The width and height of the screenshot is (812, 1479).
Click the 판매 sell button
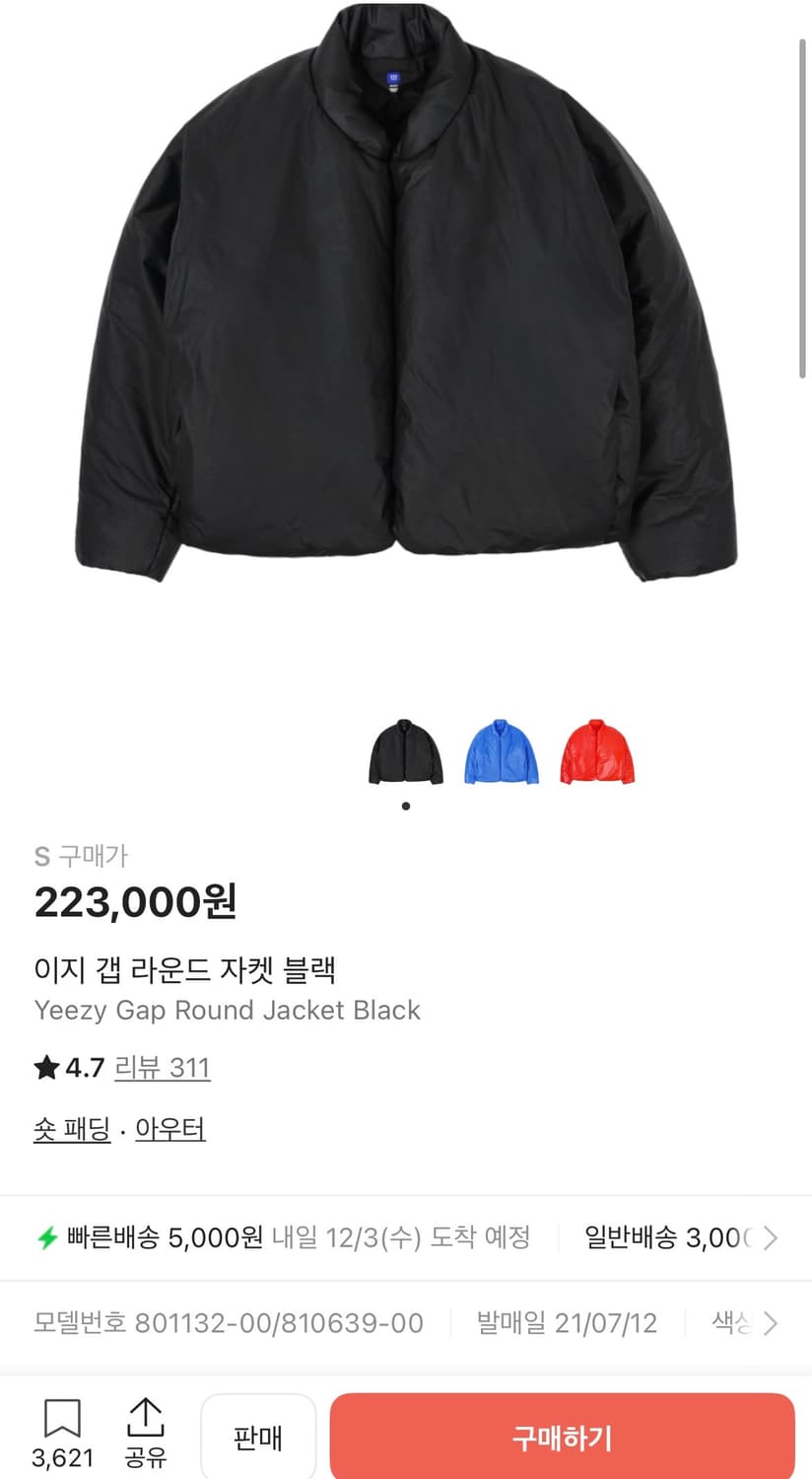(258, 1437)
